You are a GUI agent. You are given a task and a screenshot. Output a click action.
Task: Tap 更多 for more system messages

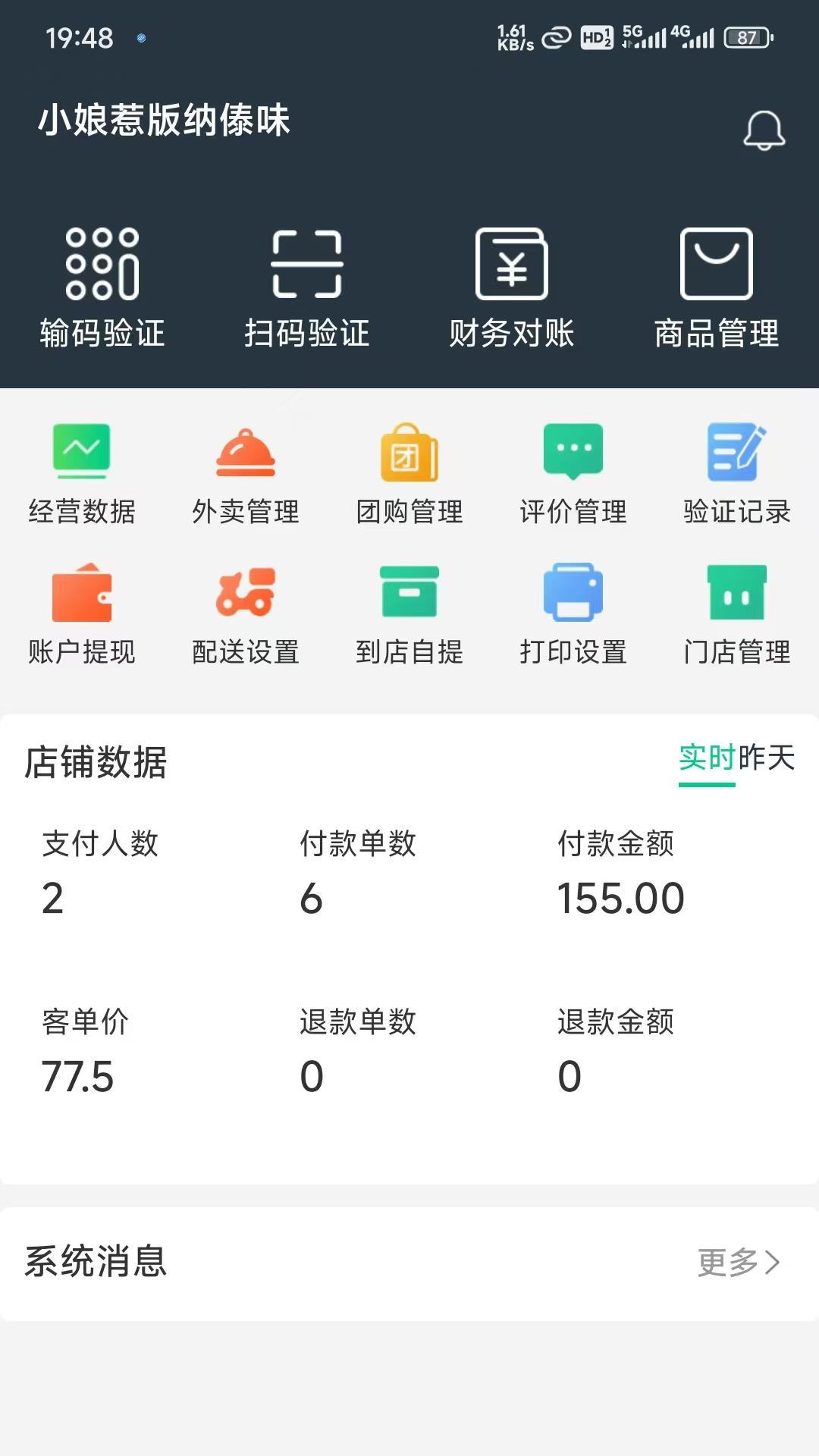coord(739,1263)
